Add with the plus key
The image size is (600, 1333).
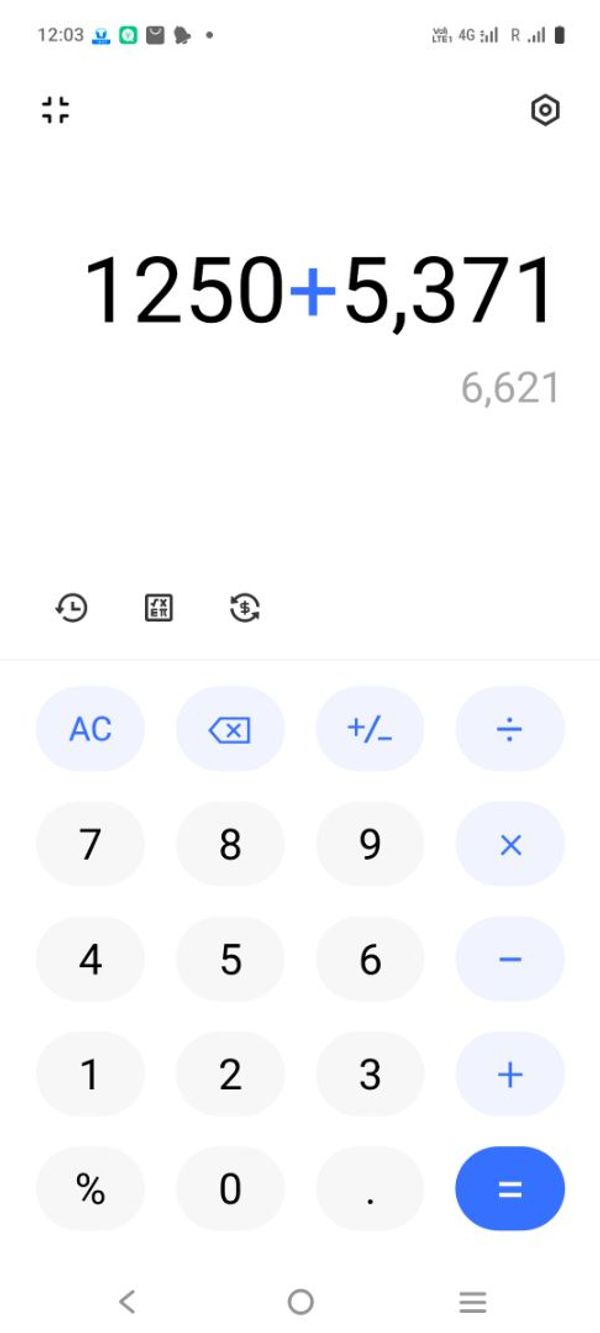tap(510, 1075)
